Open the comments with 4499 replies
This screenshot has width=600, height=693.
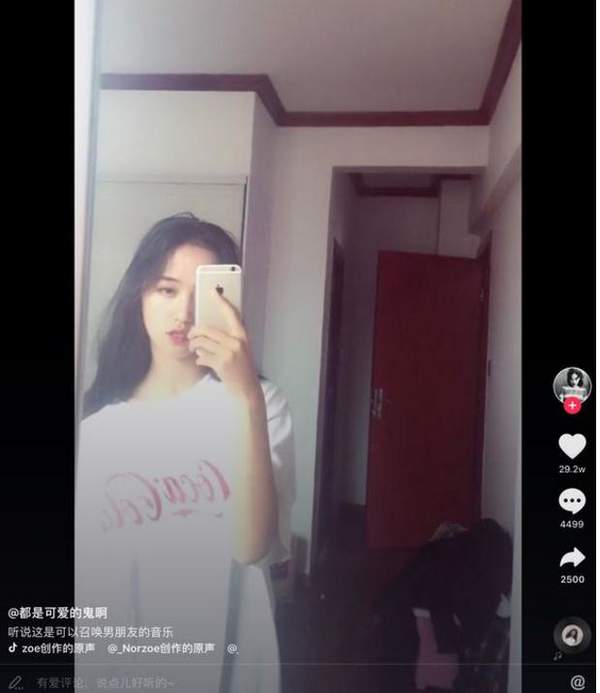pos(572,501)
